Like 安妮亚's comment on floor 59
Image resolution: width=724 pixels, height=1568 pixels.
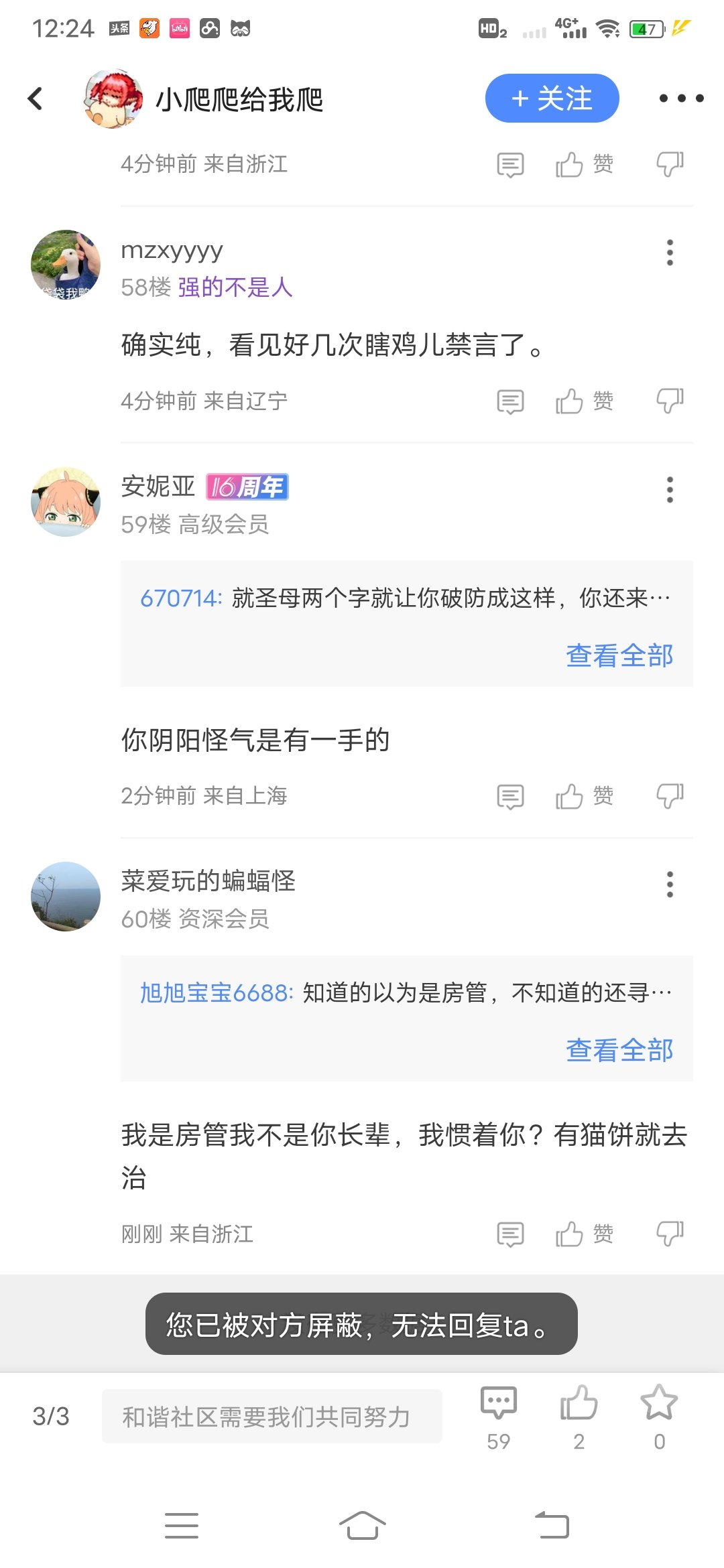coord(584,796)
